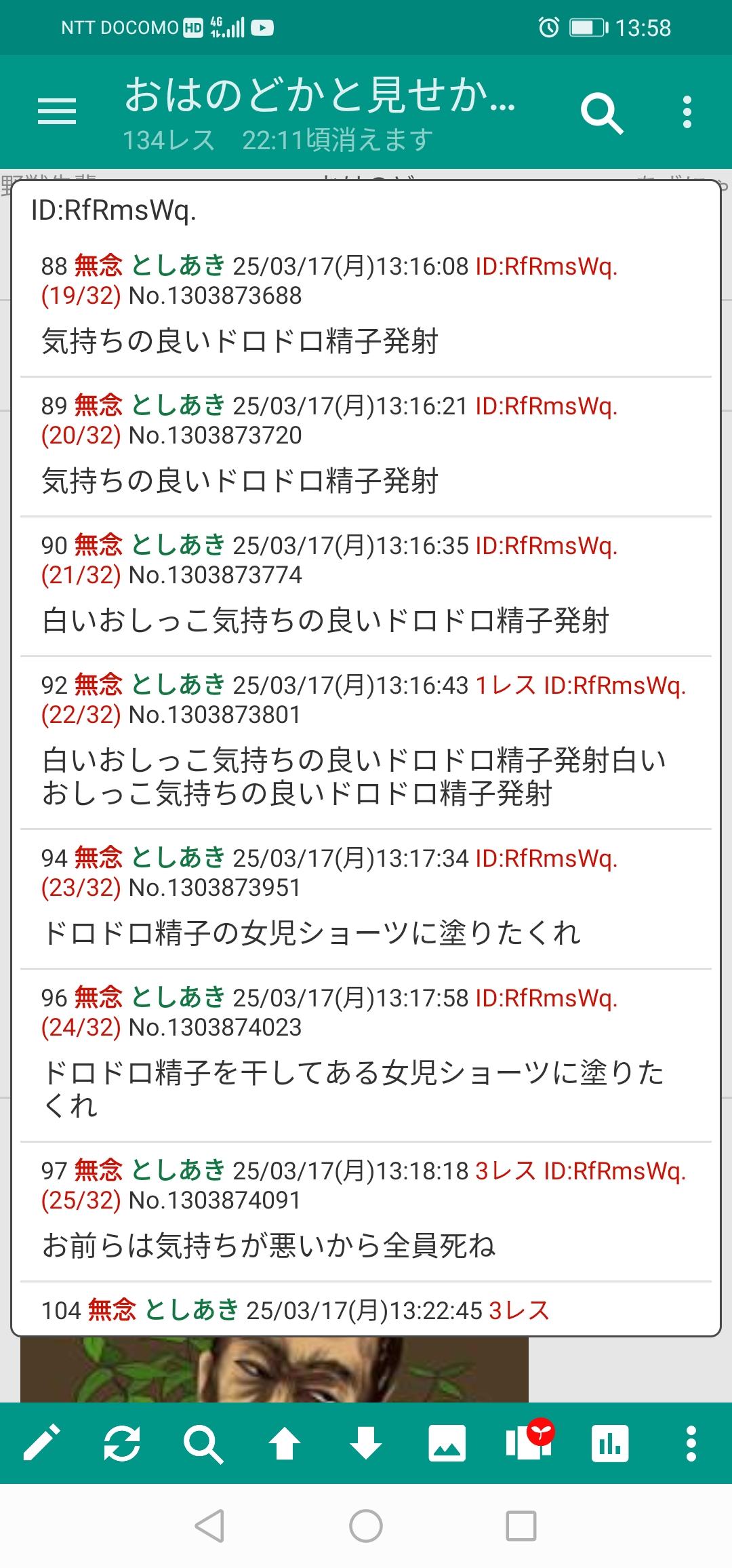View the 1レス reply on post 92
732x1568 pixels.
click(506, 686)
